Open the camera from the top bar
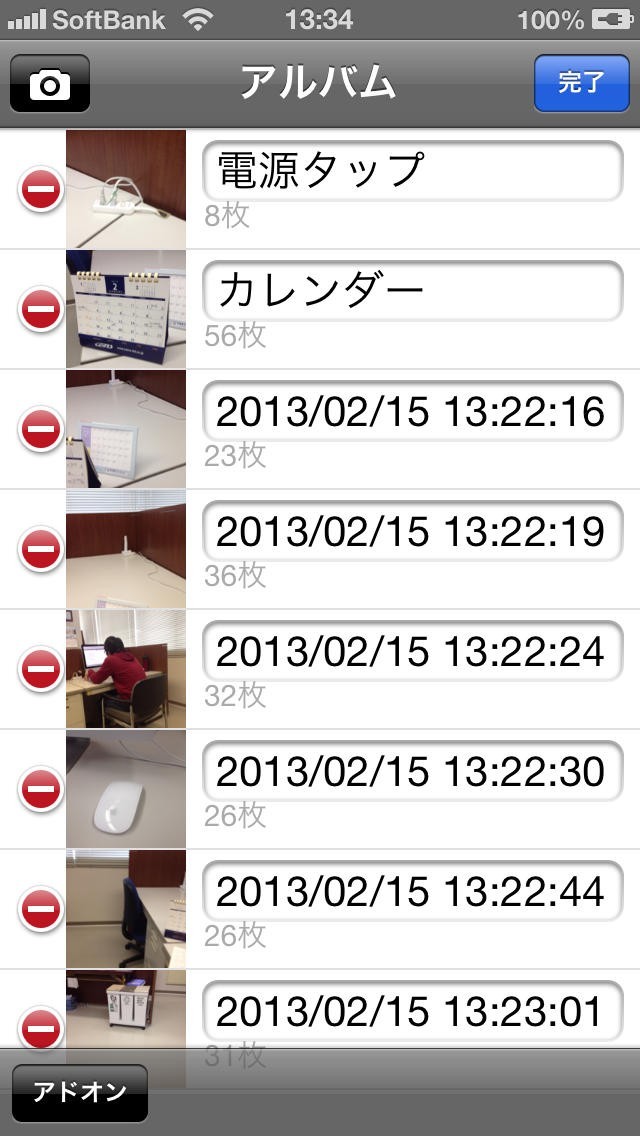Viewport: 640px width, 1136px height. point(50,83)
